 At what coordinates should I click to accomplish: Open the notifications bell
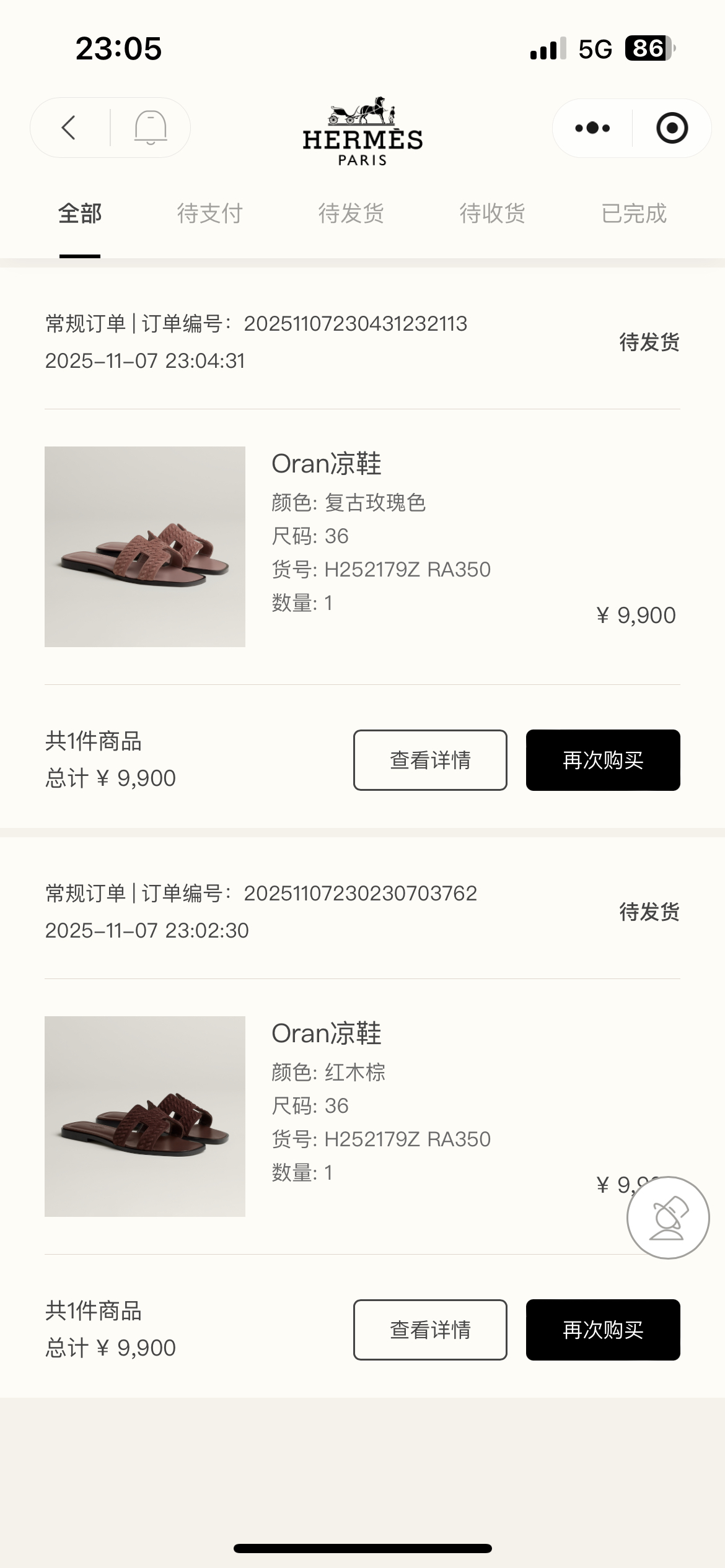pyautogui.click(x=151, y=128)
